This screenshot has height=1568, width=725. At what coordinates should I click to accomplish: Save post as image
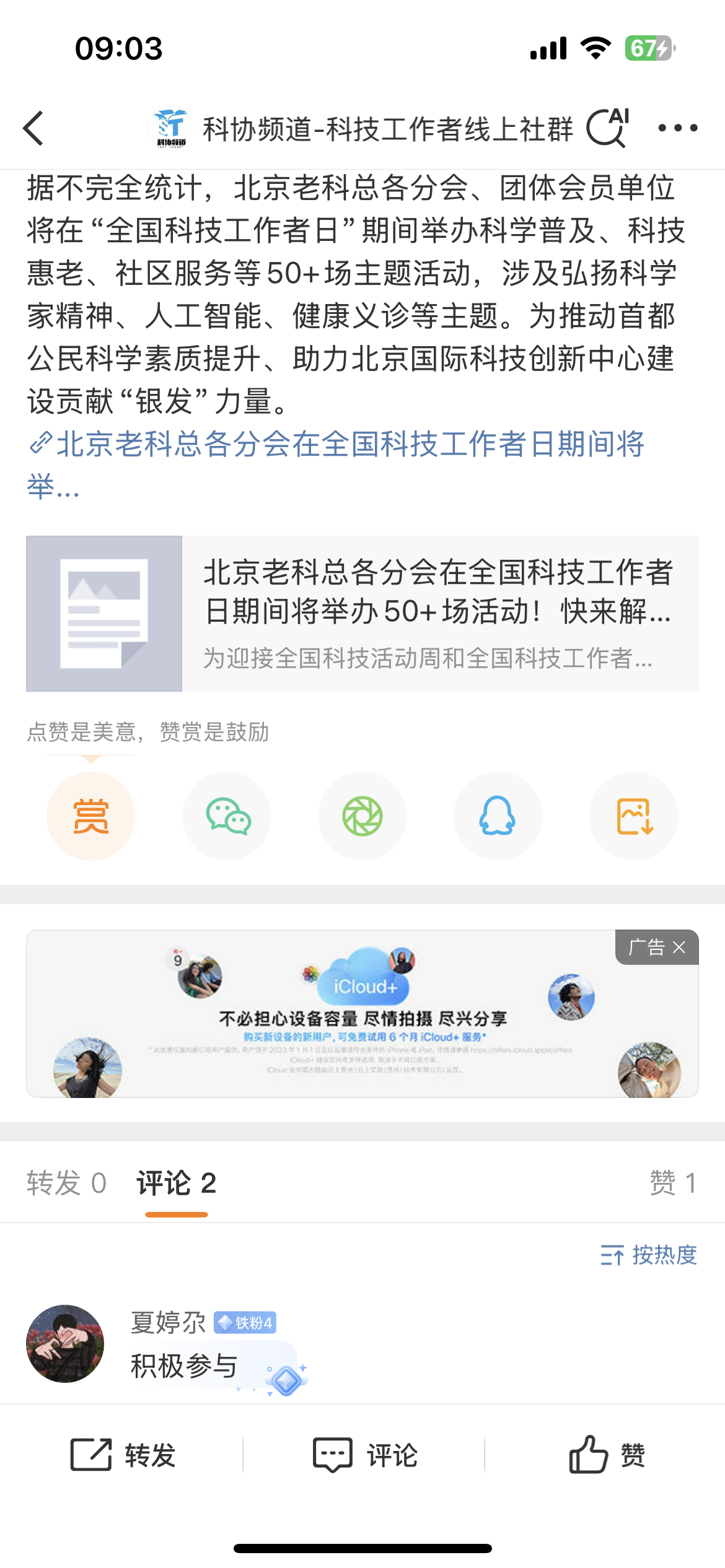[634, 816]
